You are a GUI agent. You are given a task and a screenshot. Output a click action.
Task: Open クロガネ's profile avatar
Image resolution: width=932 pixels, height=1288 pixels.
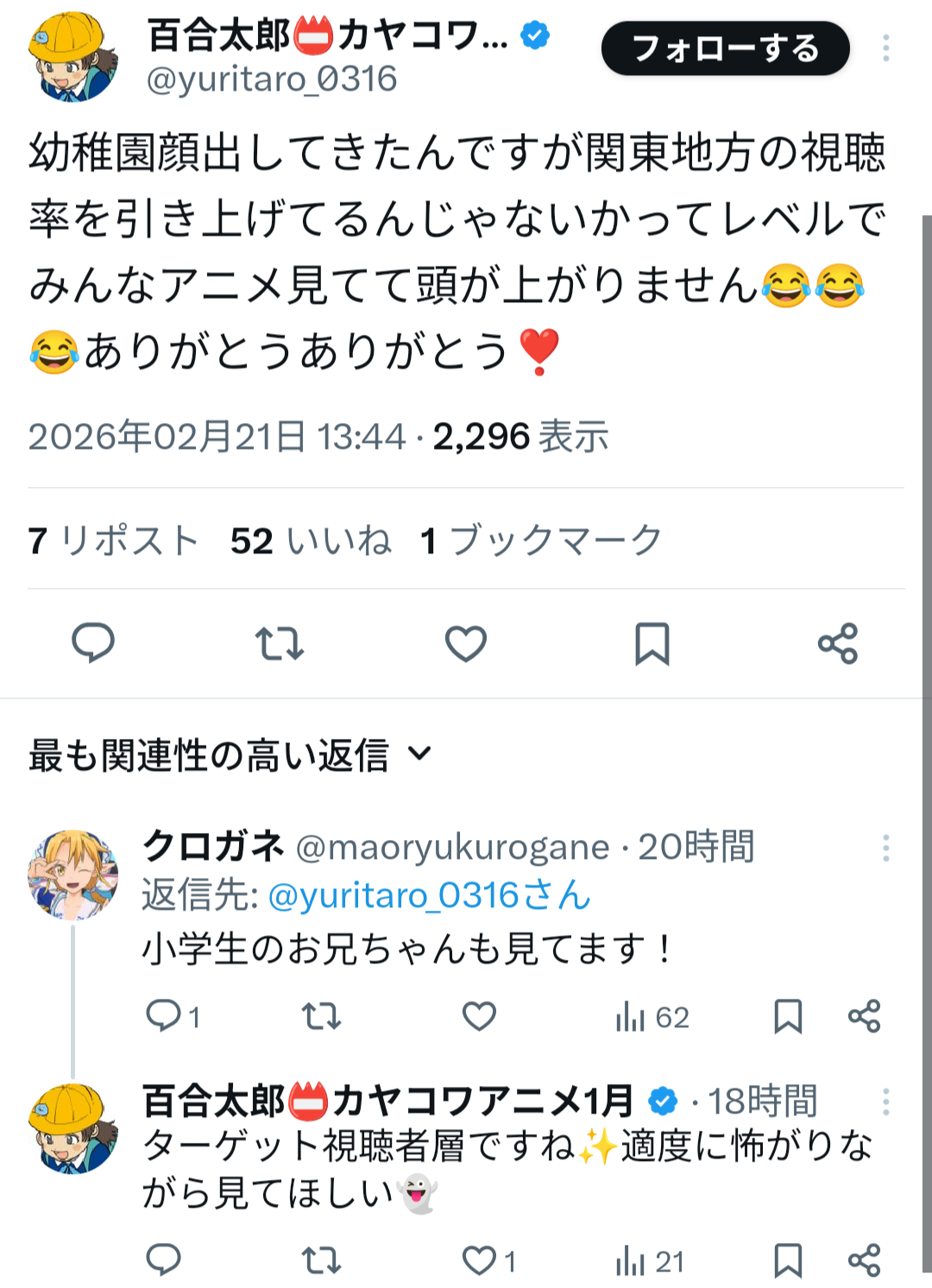click(72, 874)
